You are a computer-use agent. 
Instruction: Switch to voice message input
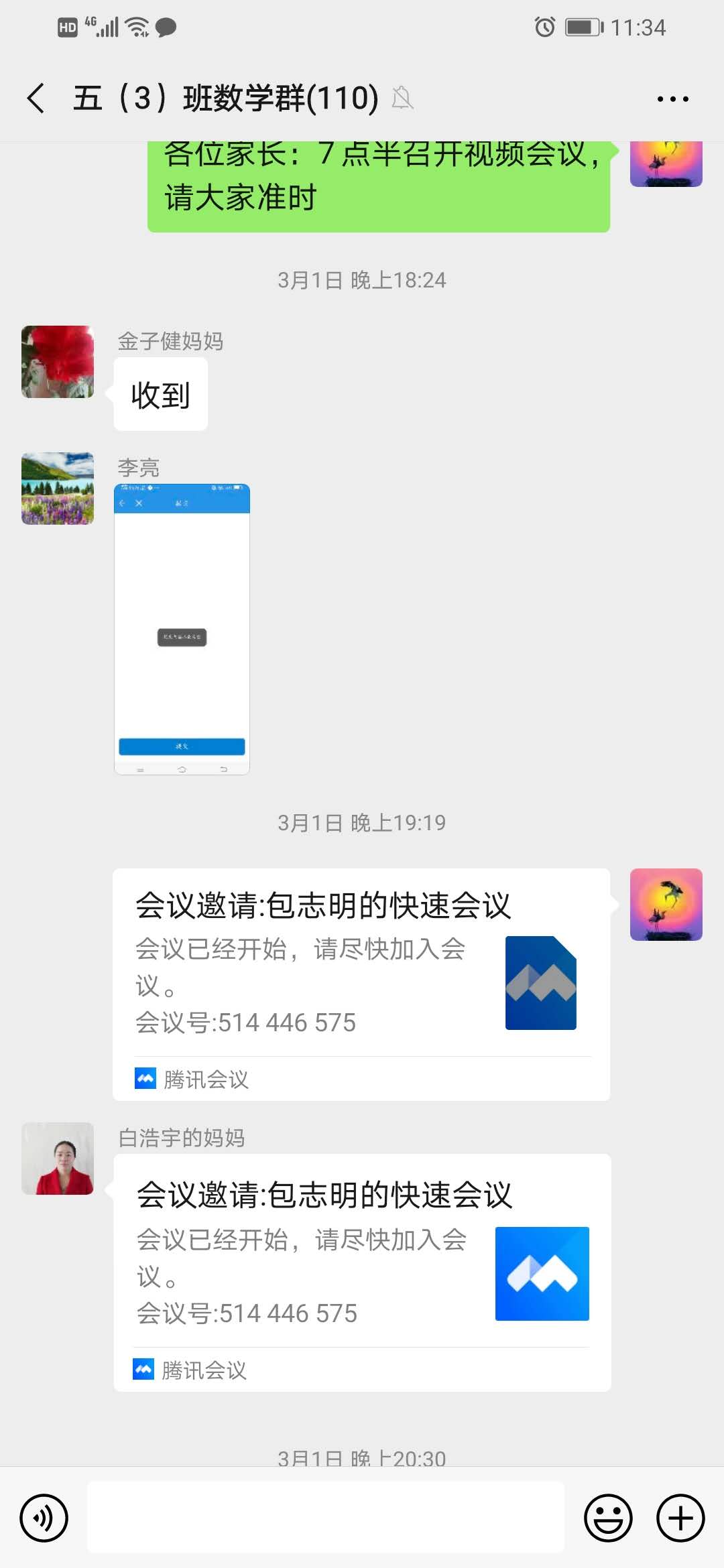point(44,1518)
